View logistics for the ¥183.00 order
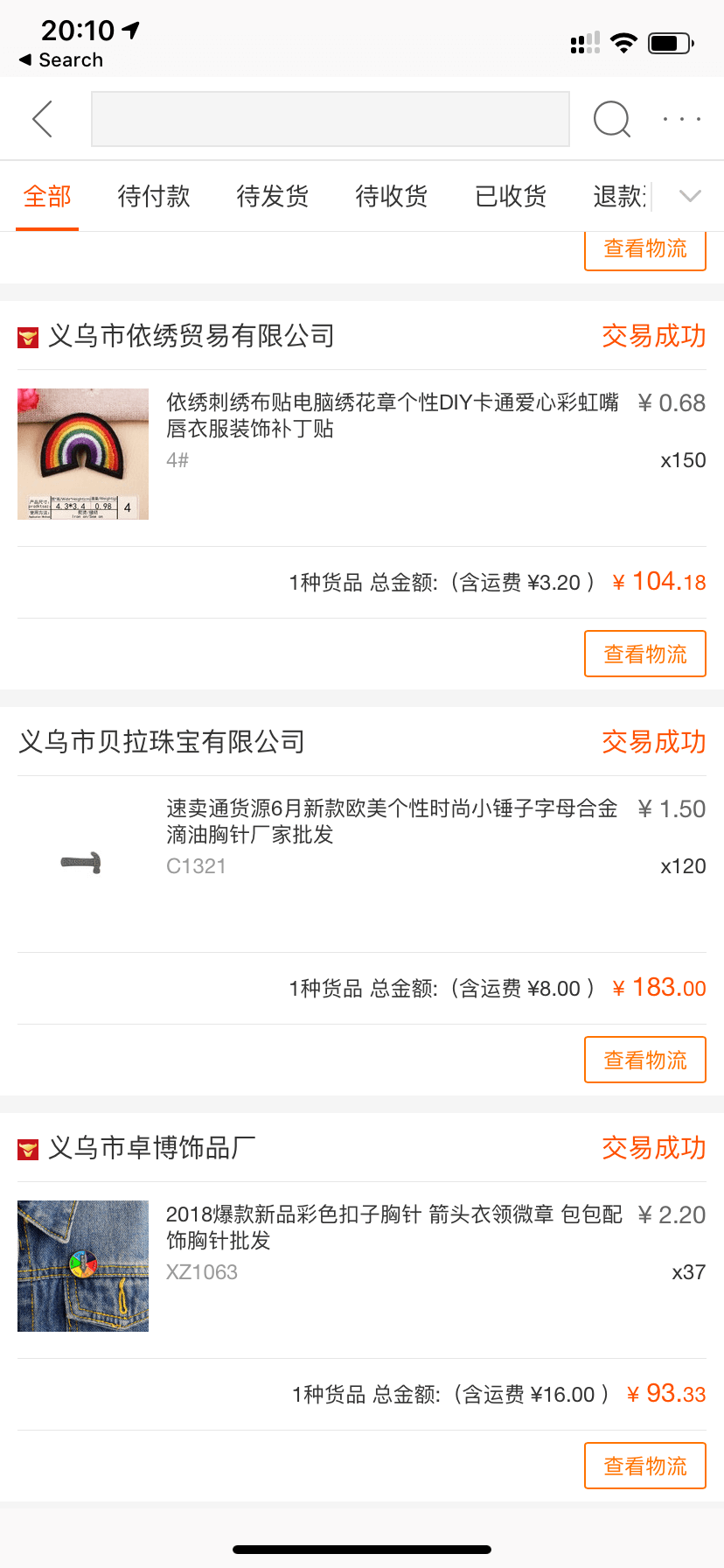Screen dimensions: 724x1568 [x=644, y=1060]
